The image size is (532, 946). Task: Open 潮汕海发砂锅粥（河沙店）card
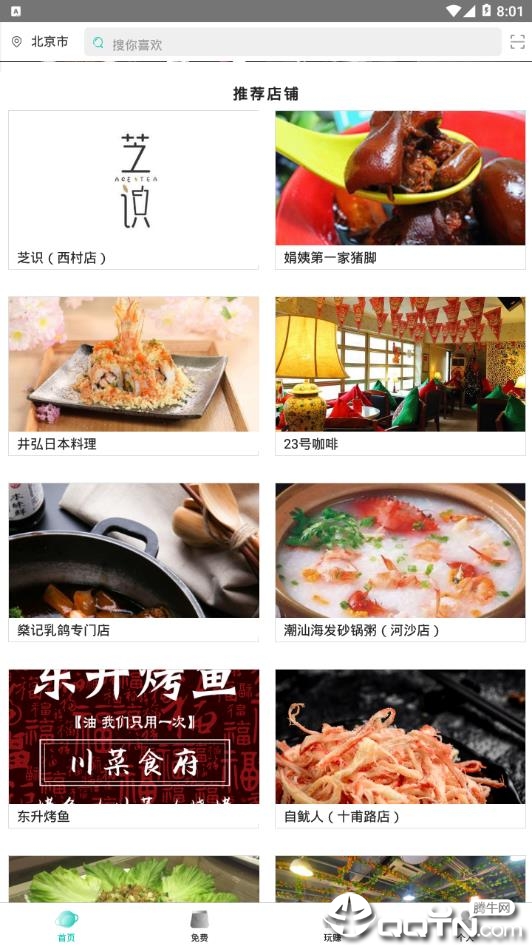(401, 562)
